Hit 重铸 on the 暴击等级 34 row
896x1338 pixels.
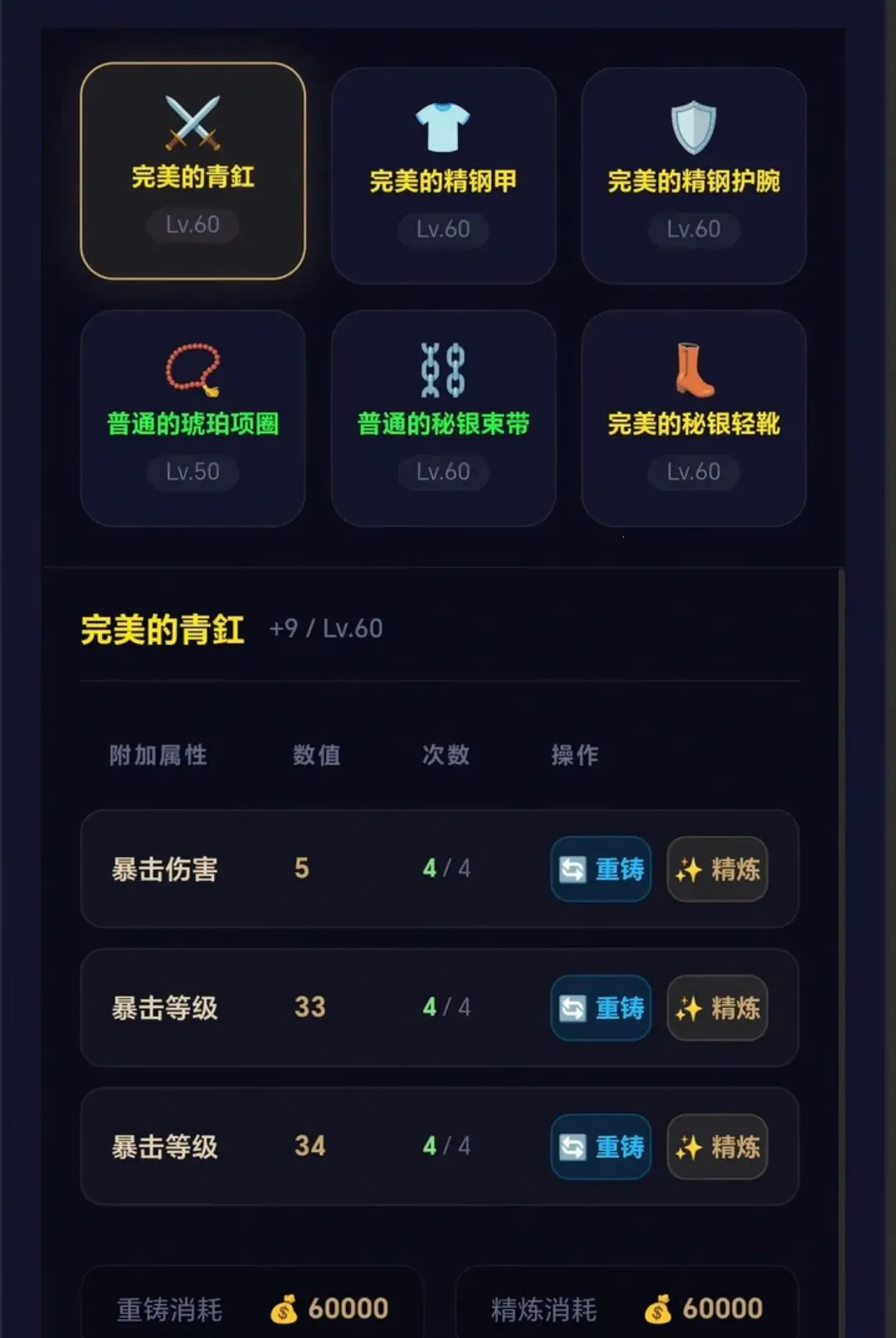[x=601, y=1146]
